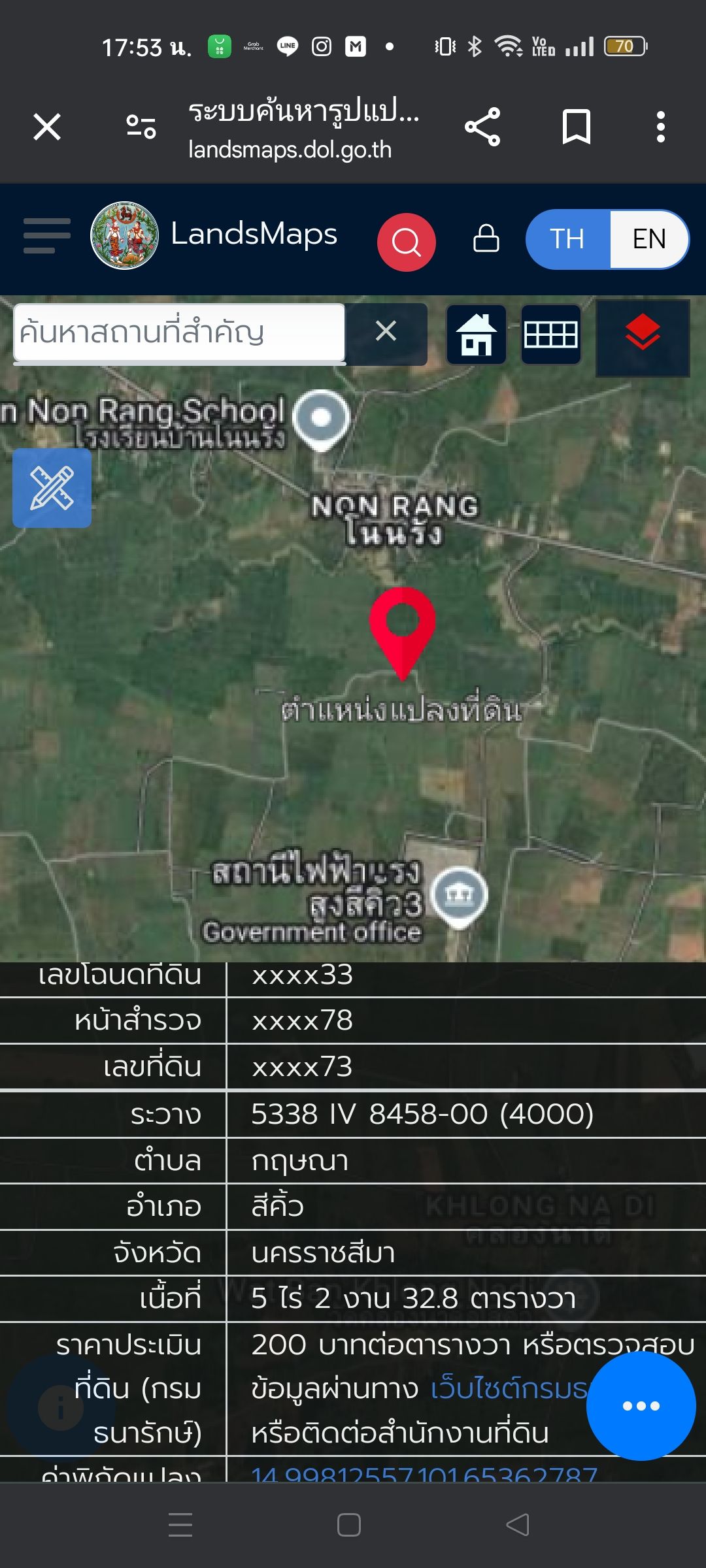This screenshot has width=706, height=1568.
Task: Open the map layers selector
Action: pyautogui.click(x=643, y=338)
